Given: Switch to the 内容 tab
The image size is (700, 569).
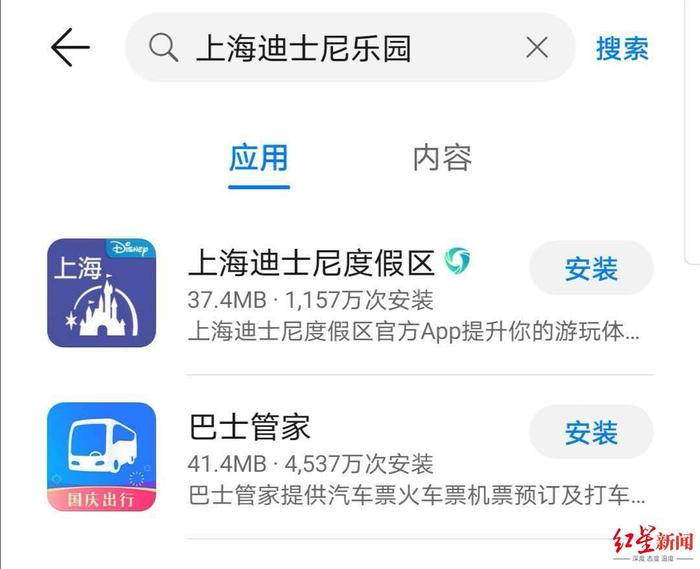Looking at the screenshot, I should [442, 158].
